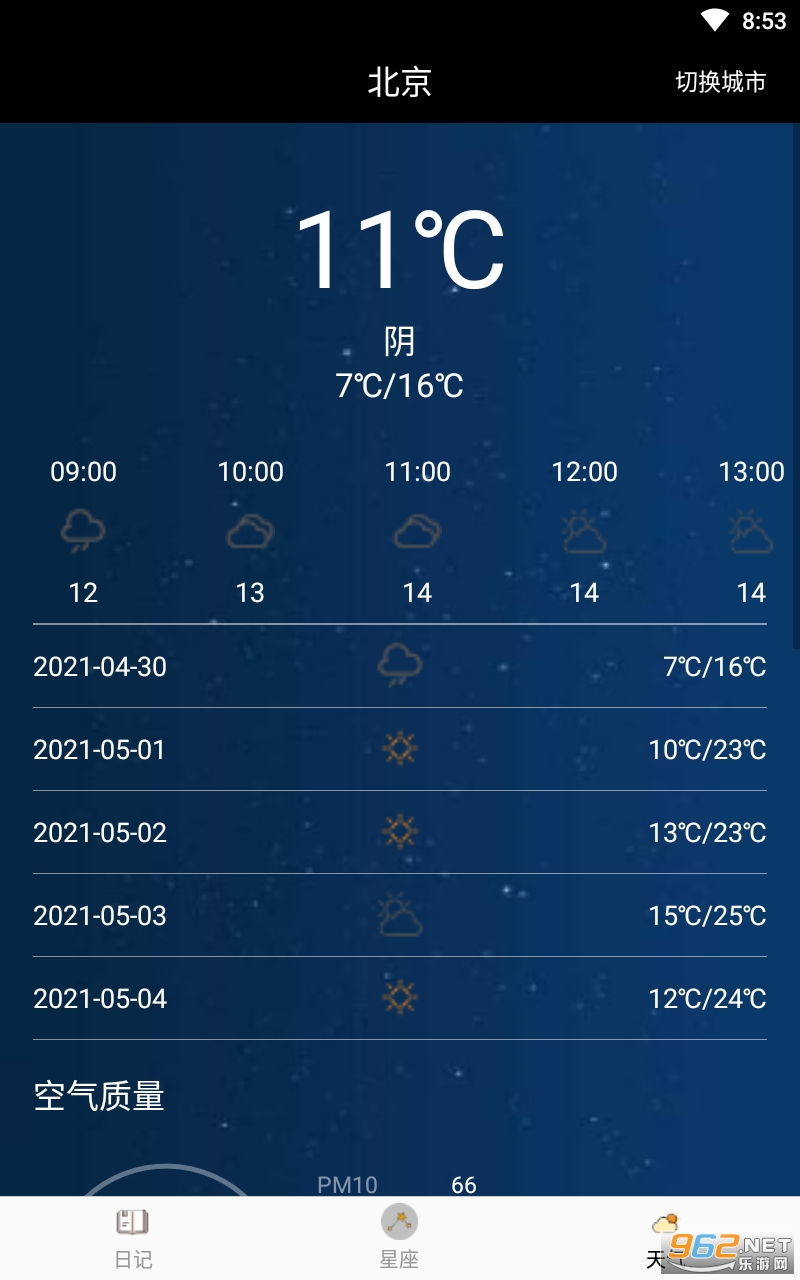Image resolution: width=800 pixels, height=1280 pixels.
Task: Select the 天气 tab
Action: pos(664,1238)
